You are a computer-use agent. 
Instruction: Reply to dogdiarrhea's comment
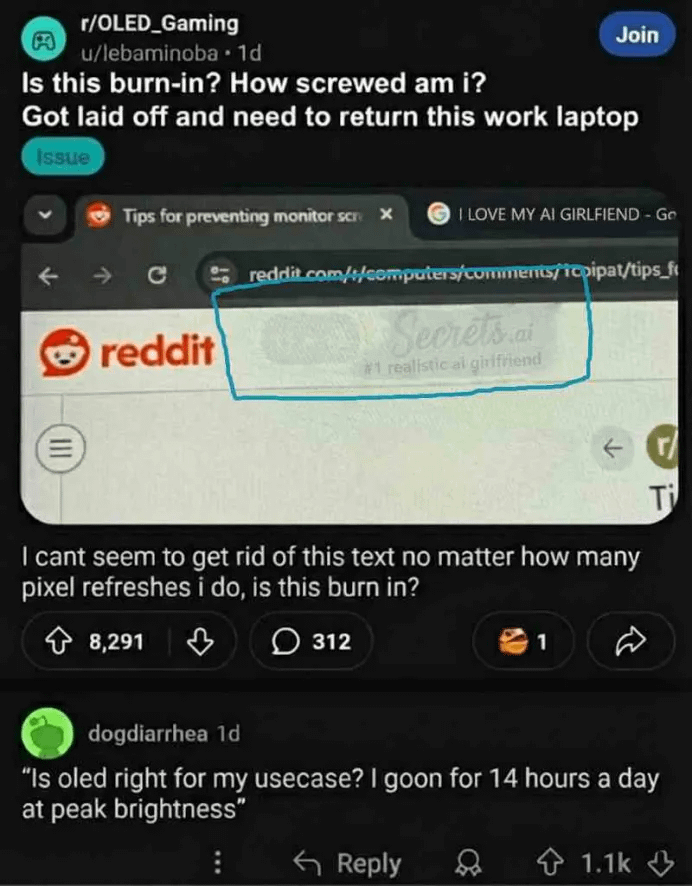tap(347, 863)
